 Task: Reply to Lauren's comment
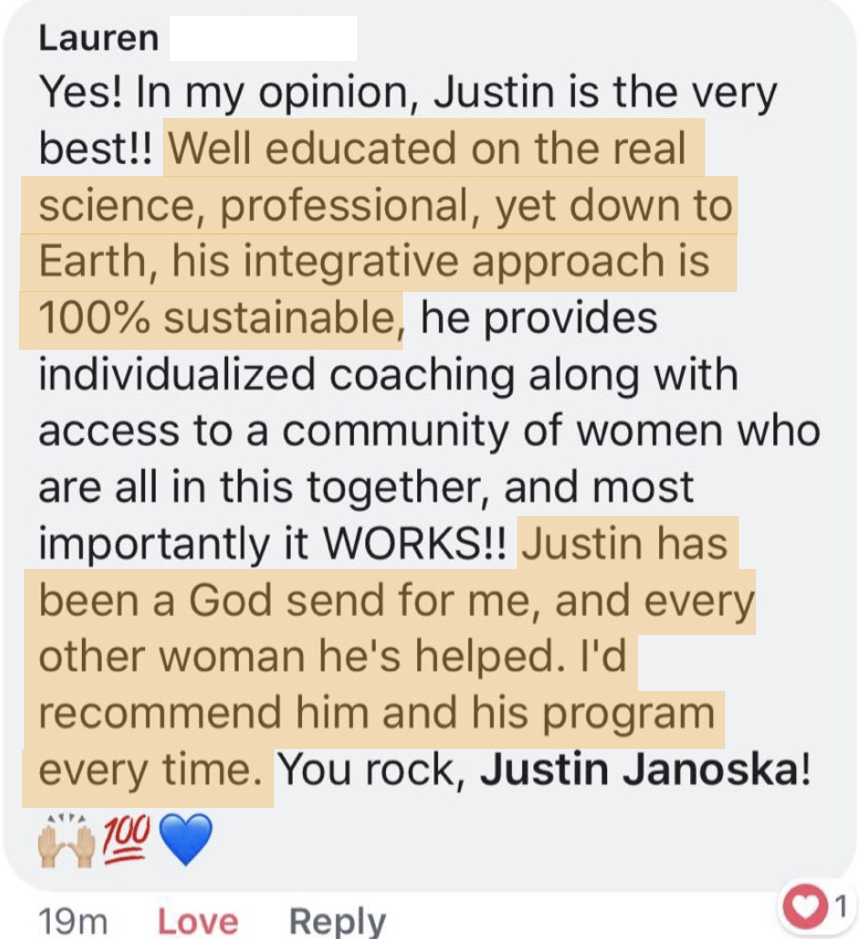coord(337,921)
